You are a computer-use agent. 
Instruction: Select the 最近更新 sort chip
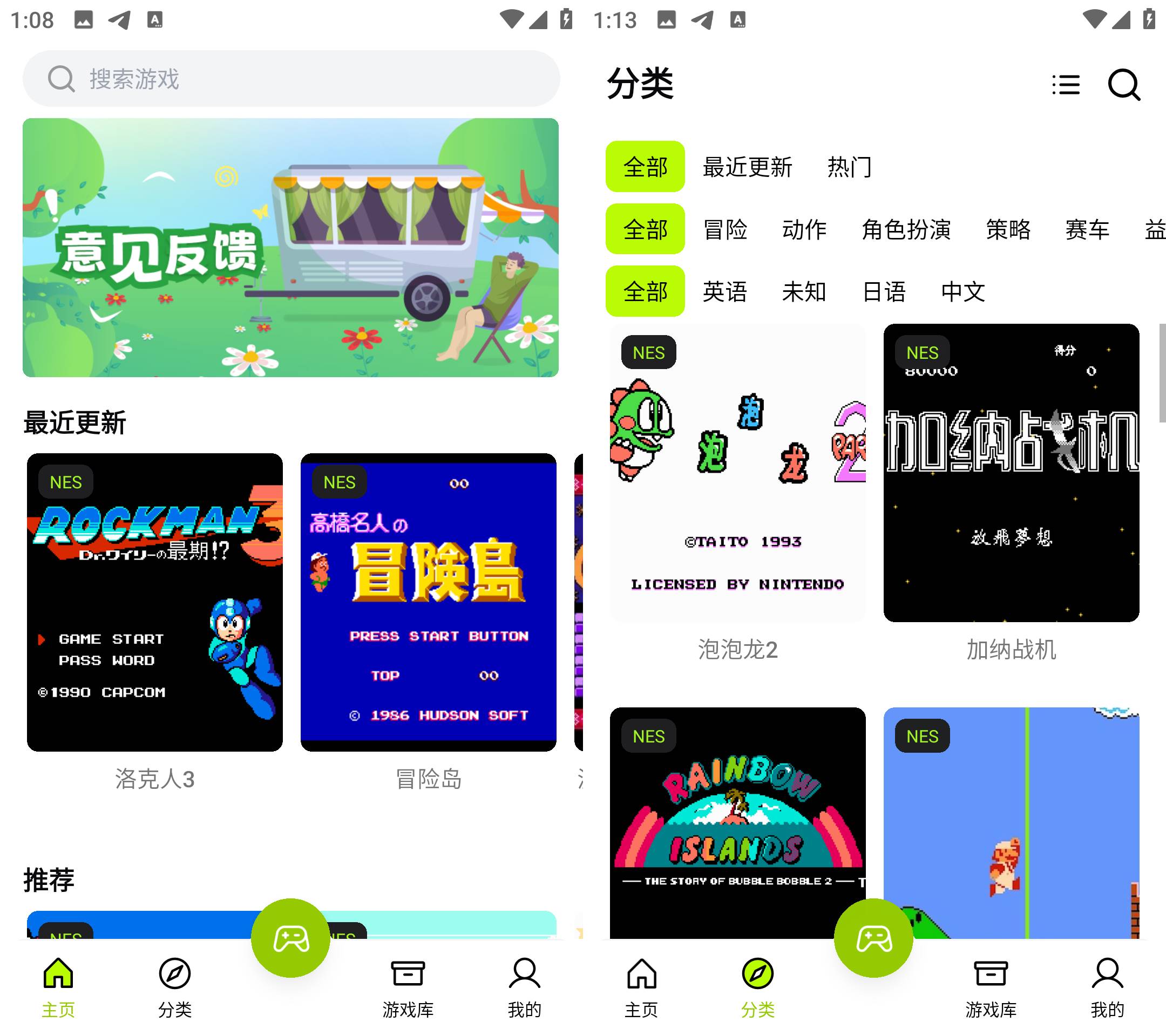tap(747, 167)
